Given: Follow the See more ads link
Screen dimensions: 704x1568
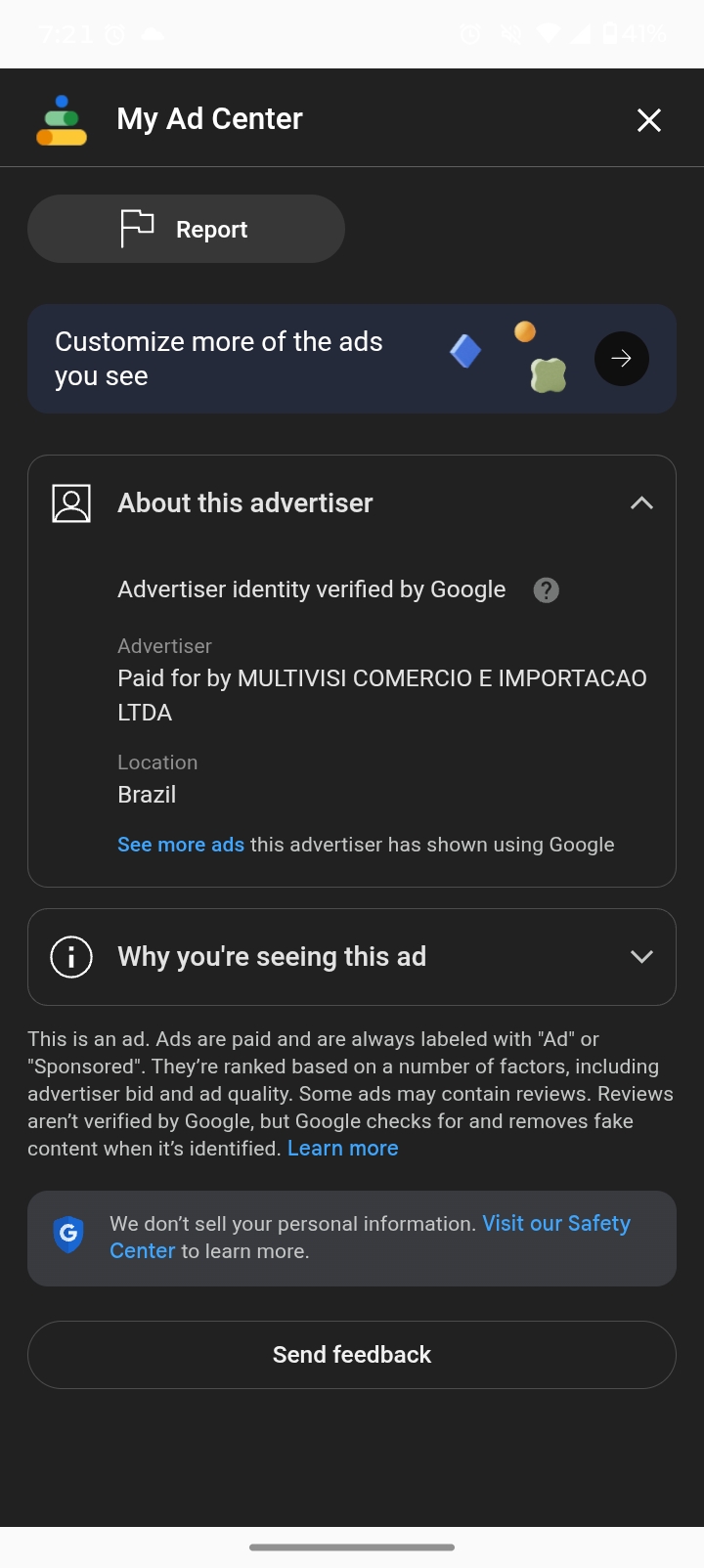Looking at the screenshot, I should tap(181, 845).
